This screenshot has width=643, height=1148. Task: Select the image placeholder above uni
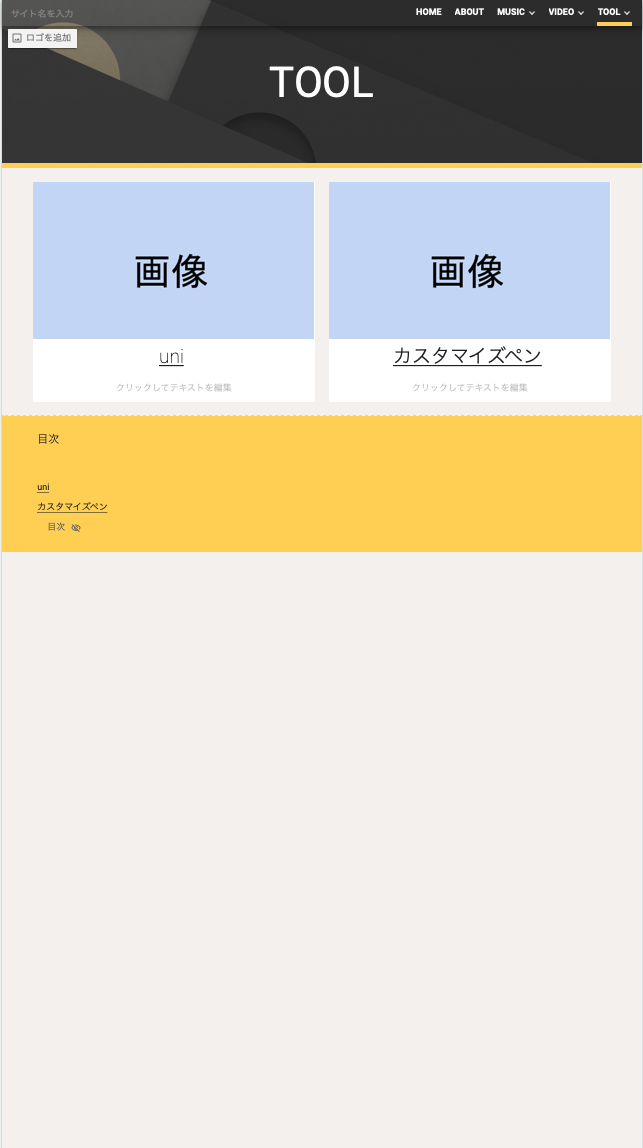(x=173, y=261)
